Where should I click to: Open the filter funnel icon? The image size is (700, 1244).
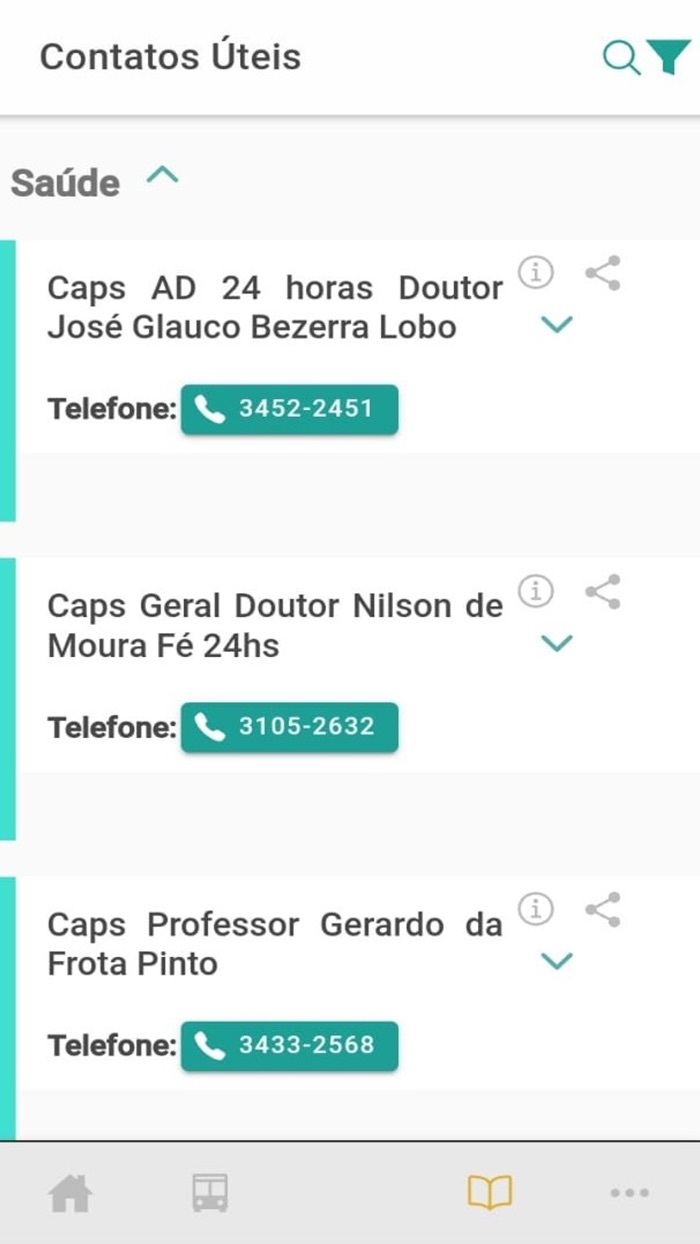pyautogui.click(x=669, y=58)
